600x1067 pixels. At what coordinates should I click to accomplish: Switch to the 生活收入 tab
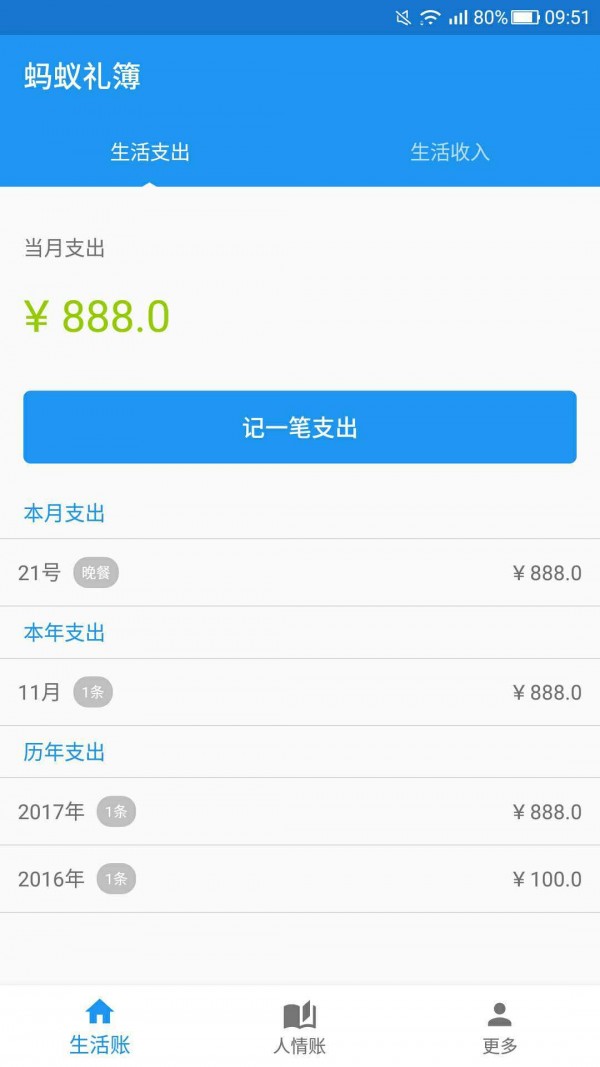coord(450,153)
